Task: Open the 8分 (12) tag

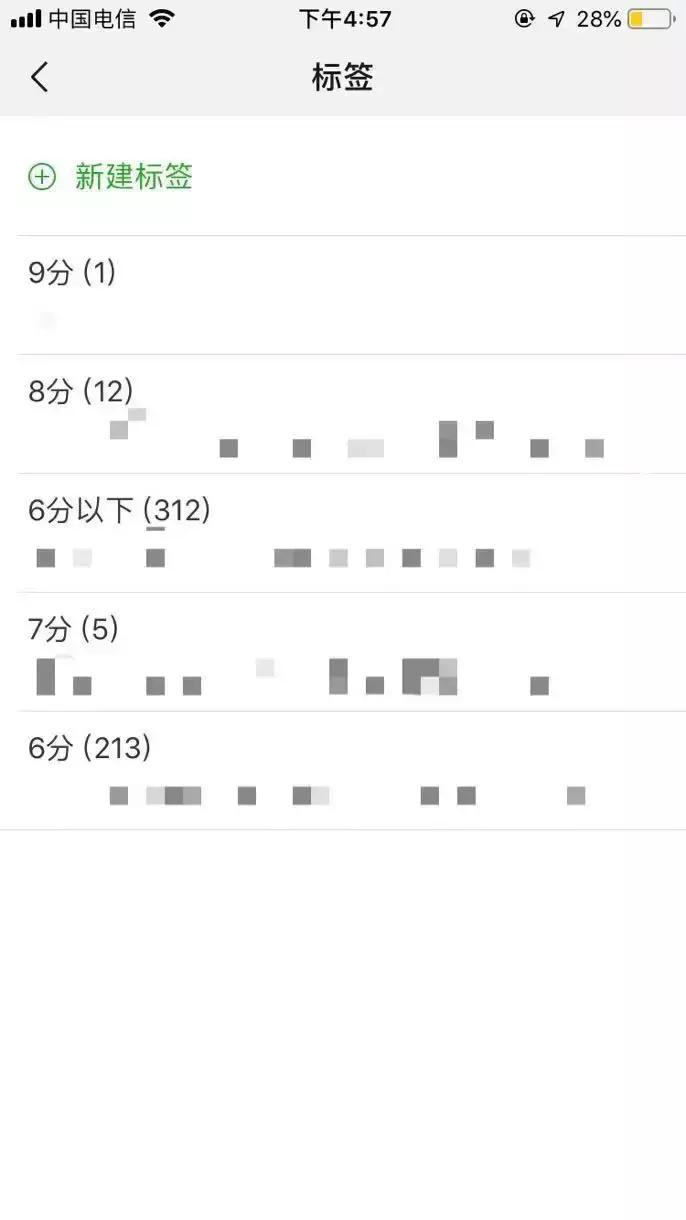Action: pyautogui.click(x=80, y=392)
